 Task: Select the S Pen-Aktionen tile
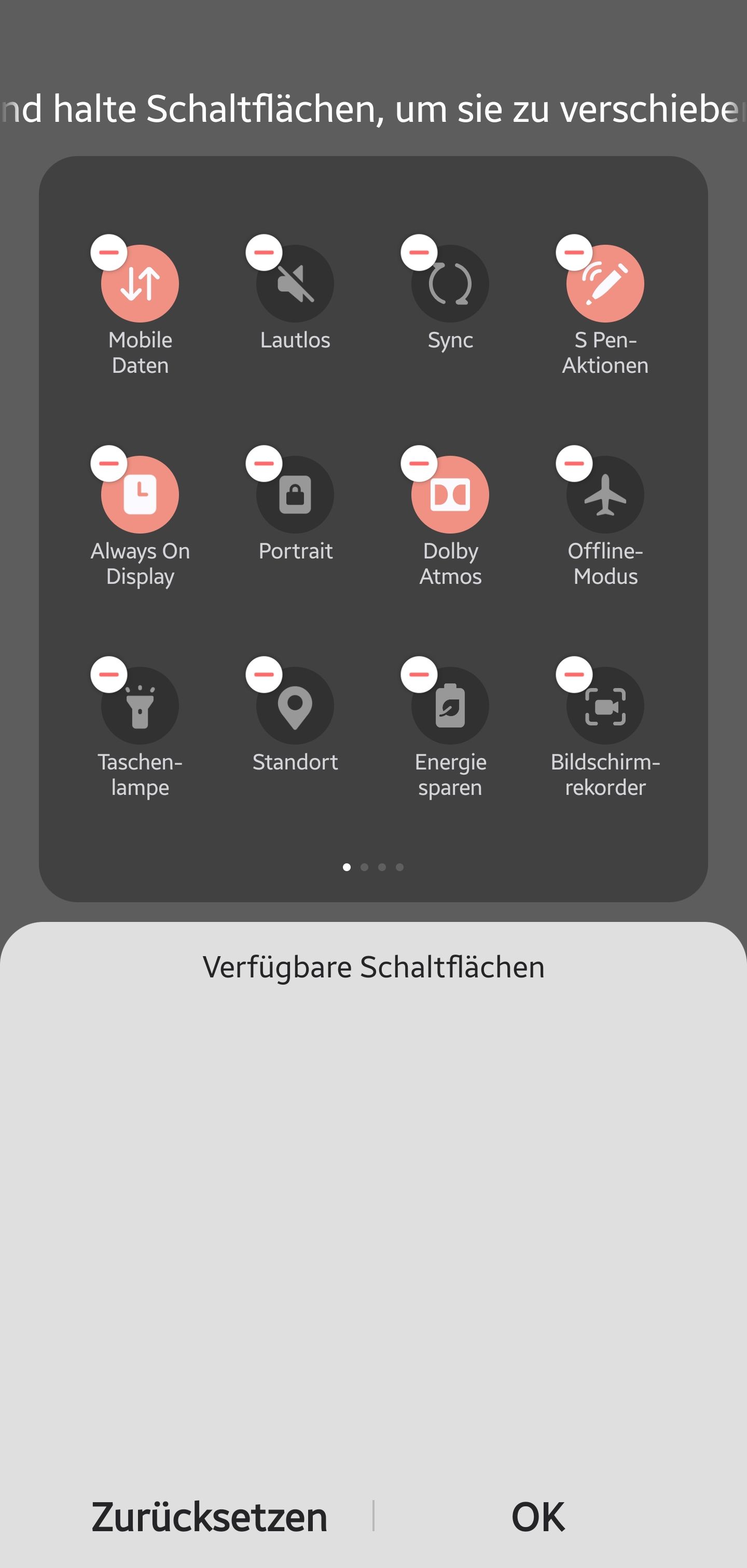[x=606, y=283]
